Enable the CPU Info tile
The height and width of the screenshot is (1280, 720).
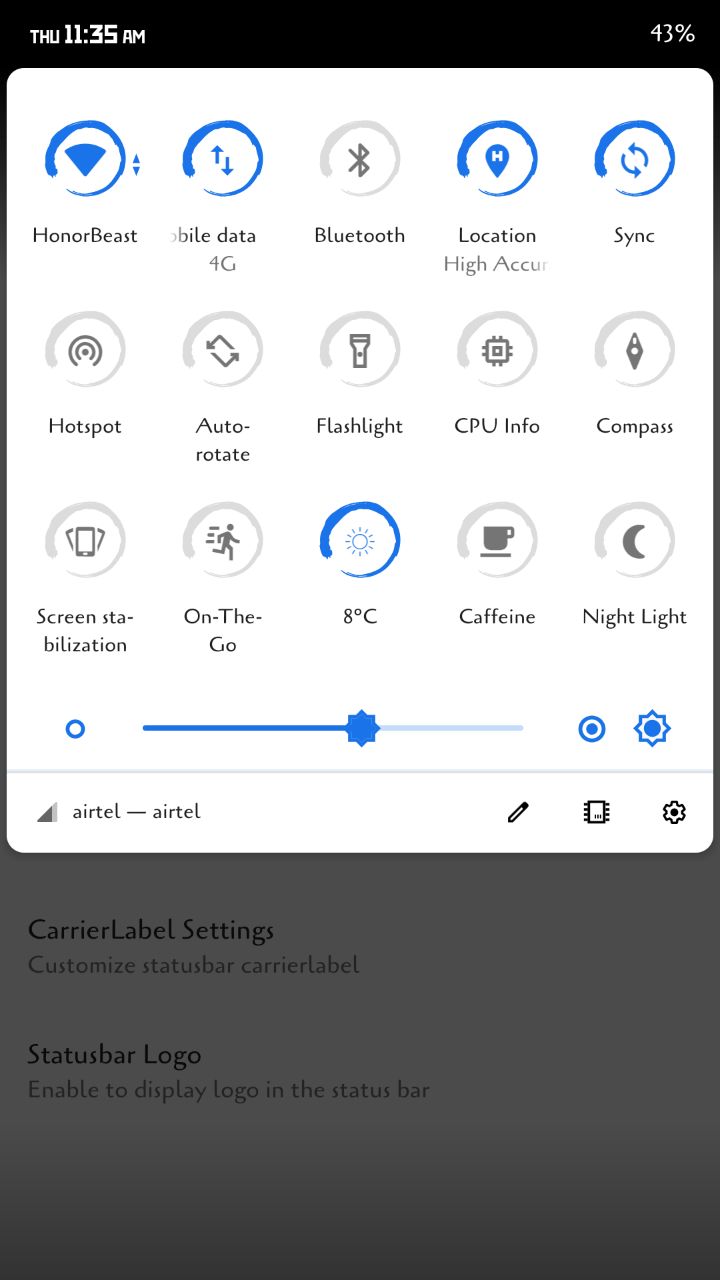coord(497,350)
